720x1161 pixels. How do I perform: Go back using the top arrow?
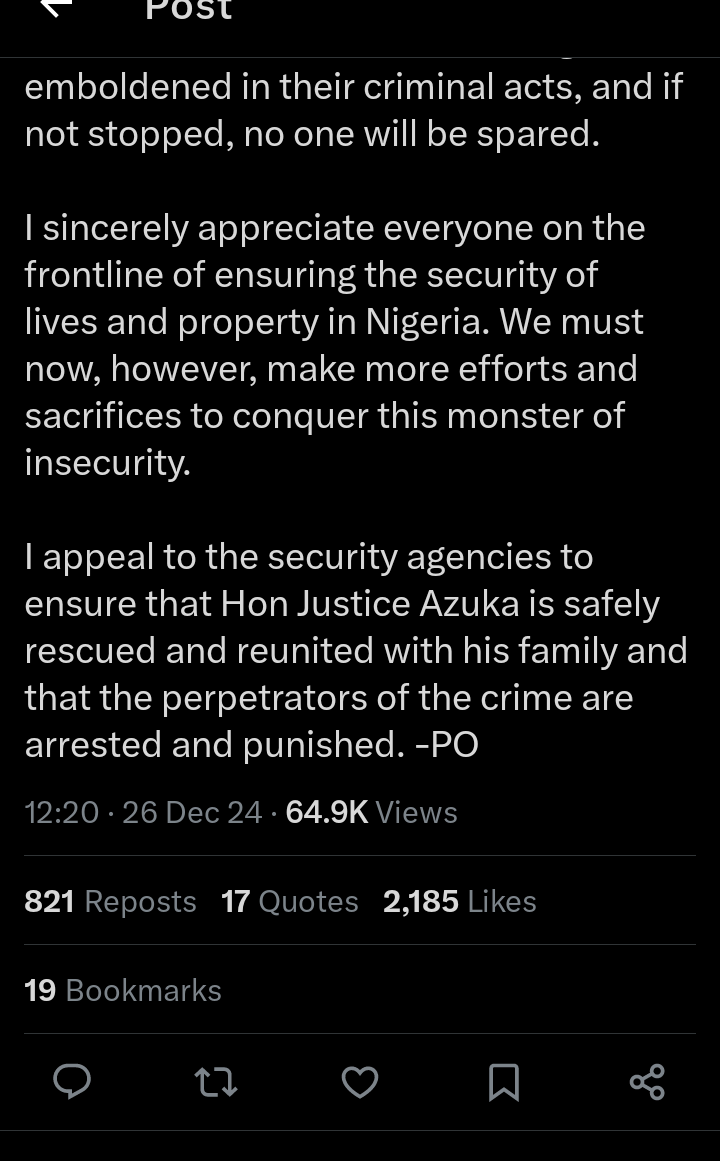click(x=55, y=8)
